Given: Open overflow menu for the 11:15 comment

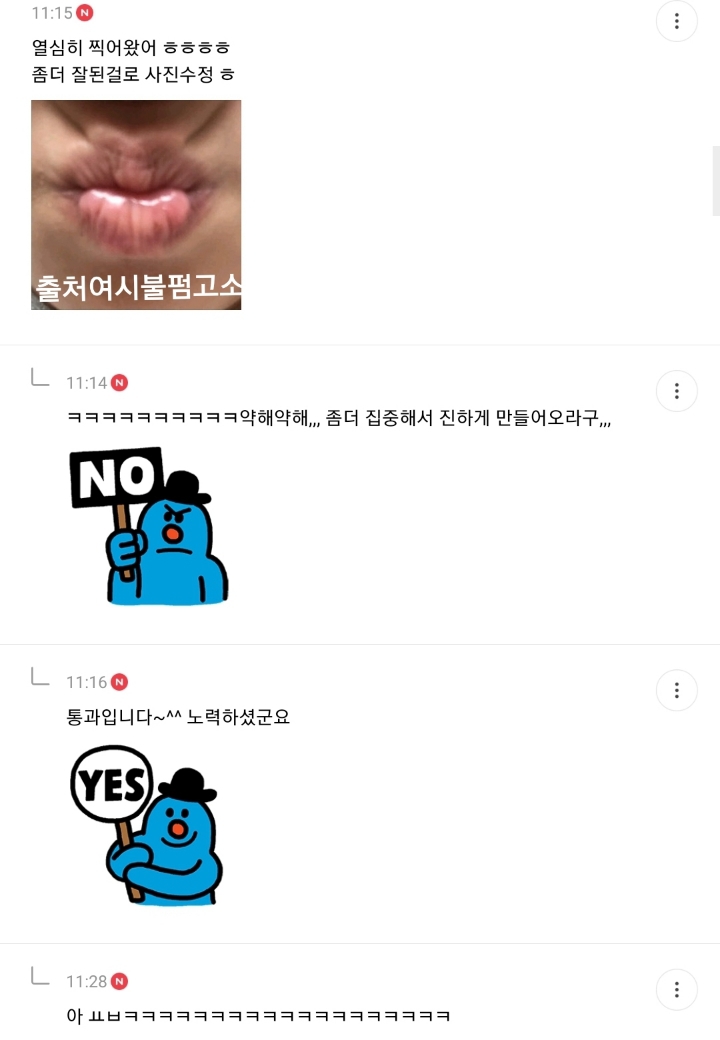Looking at the screenshot, I should click(676, 21).
